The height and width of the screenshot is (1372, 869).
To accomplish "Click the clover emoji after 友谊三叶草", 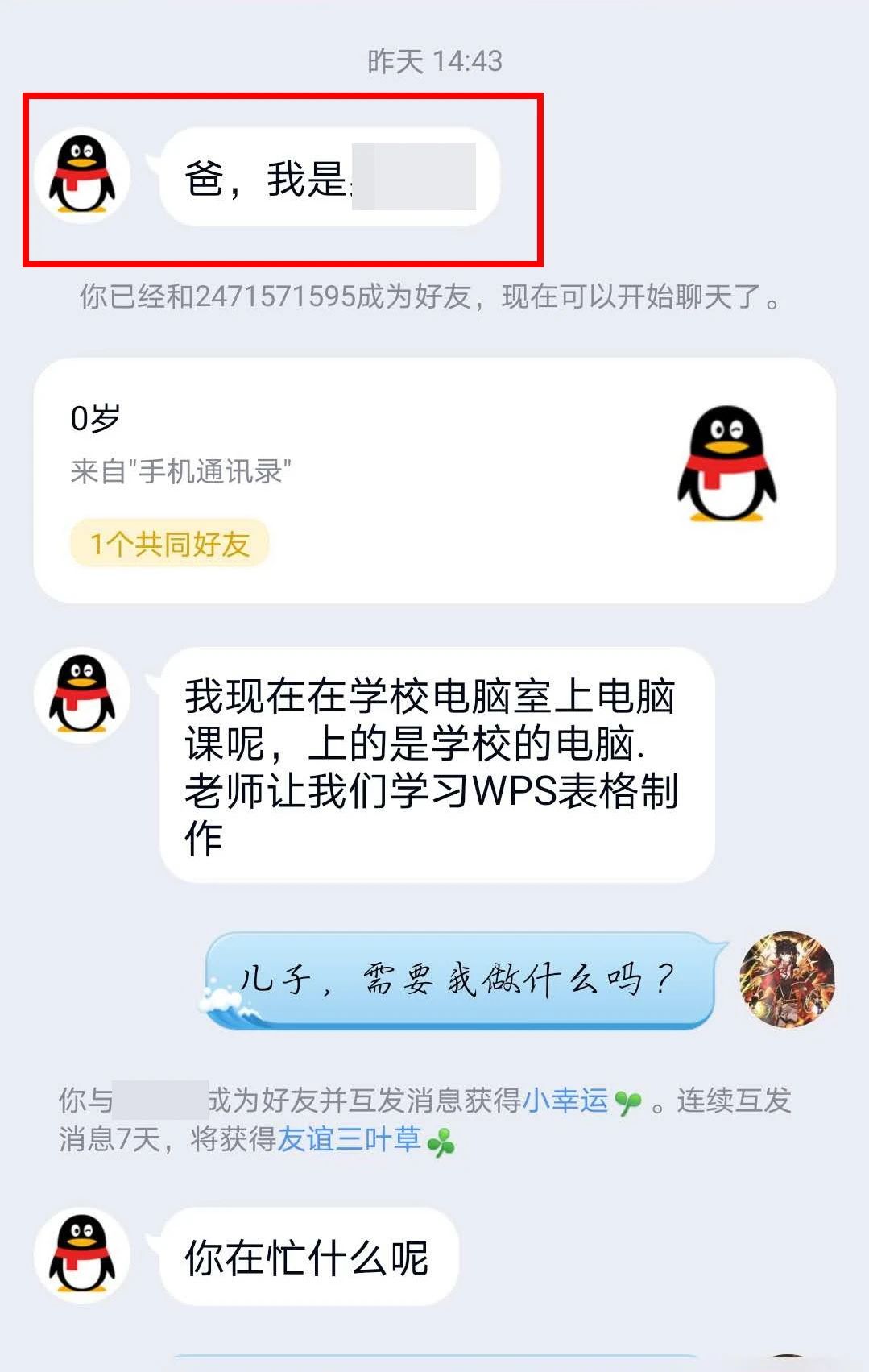I will 441,1143.
